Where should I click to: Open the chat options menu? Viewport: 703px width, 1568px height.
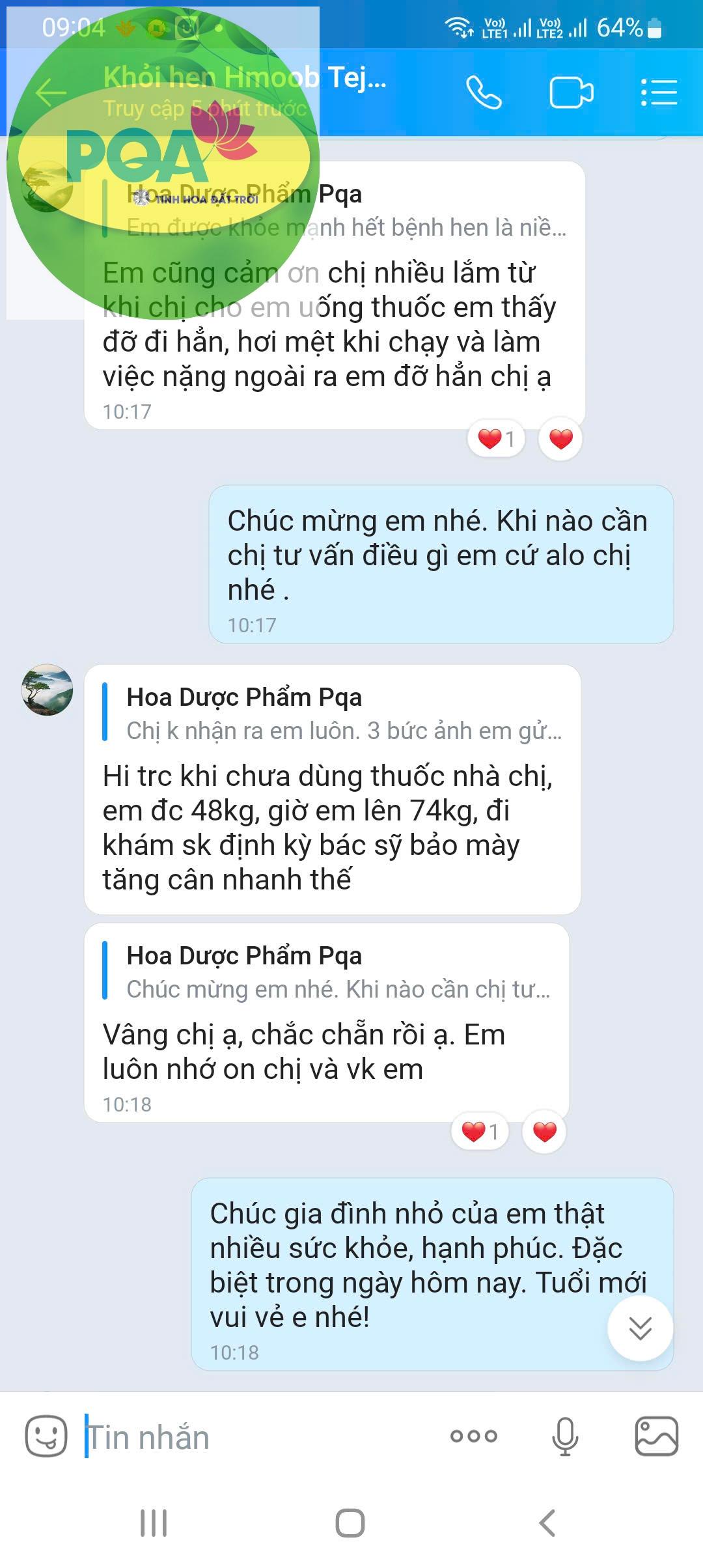(x=659, y=92)
